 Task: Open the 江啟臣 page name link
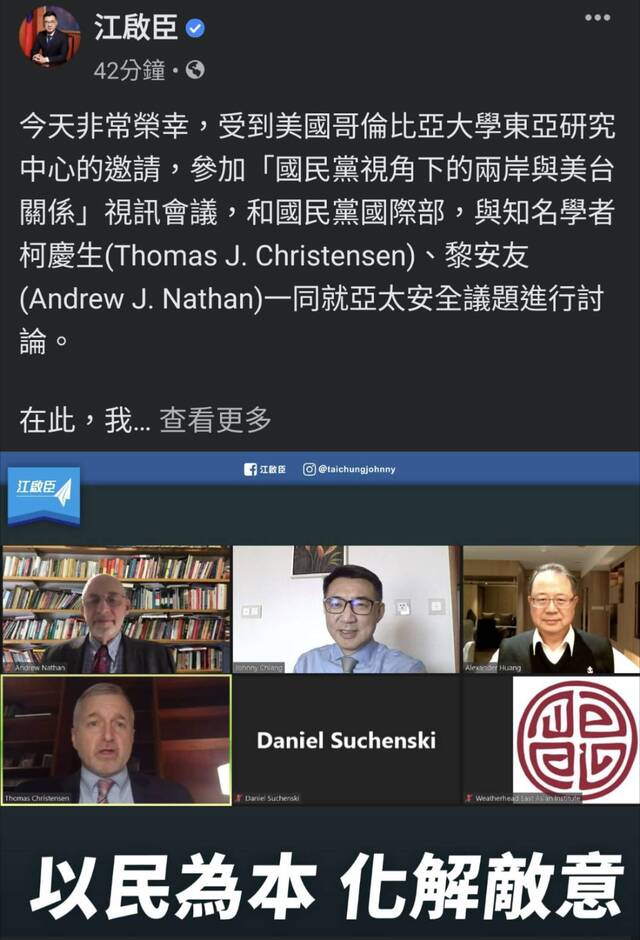[x=136, y=28]
